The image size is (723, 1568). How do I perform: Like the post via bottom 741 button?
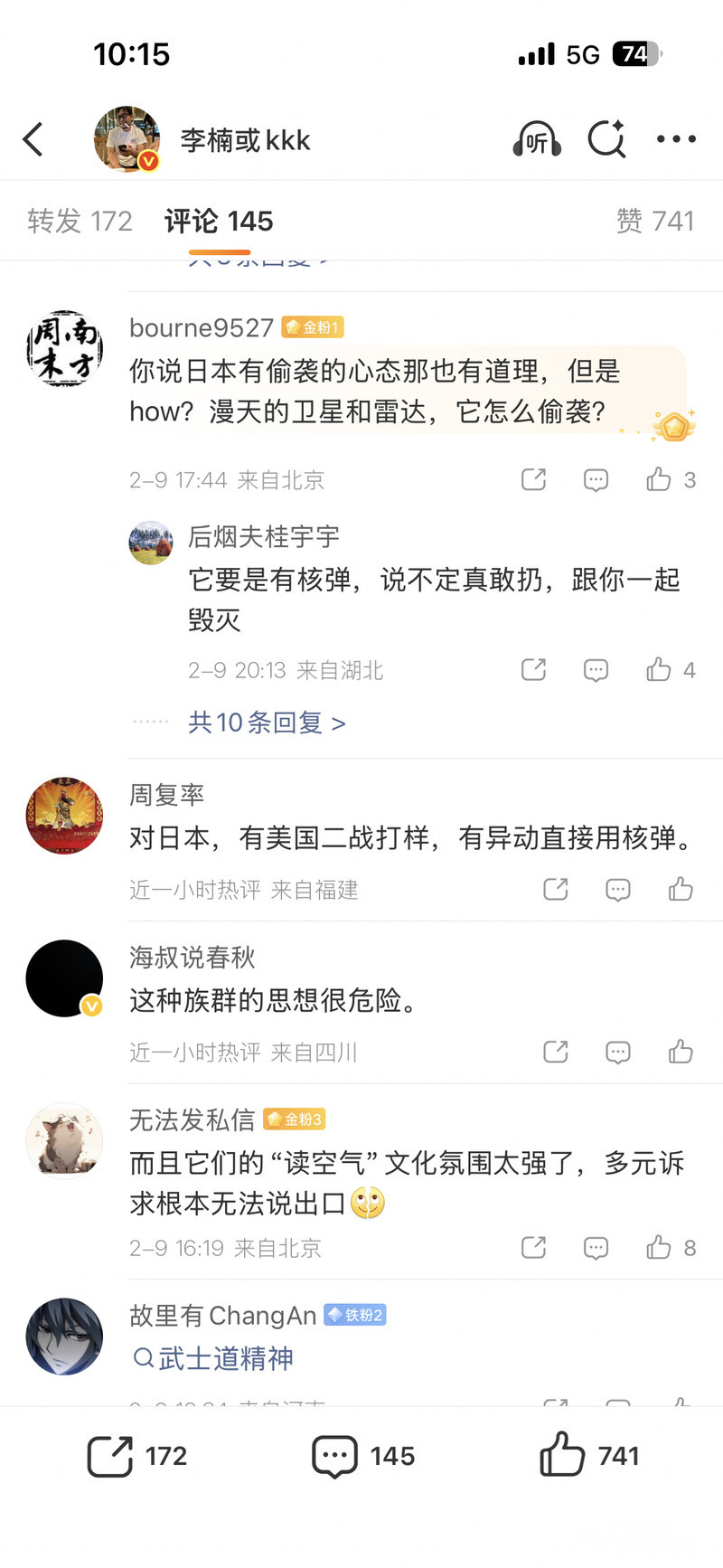[x=589, y=1456]
